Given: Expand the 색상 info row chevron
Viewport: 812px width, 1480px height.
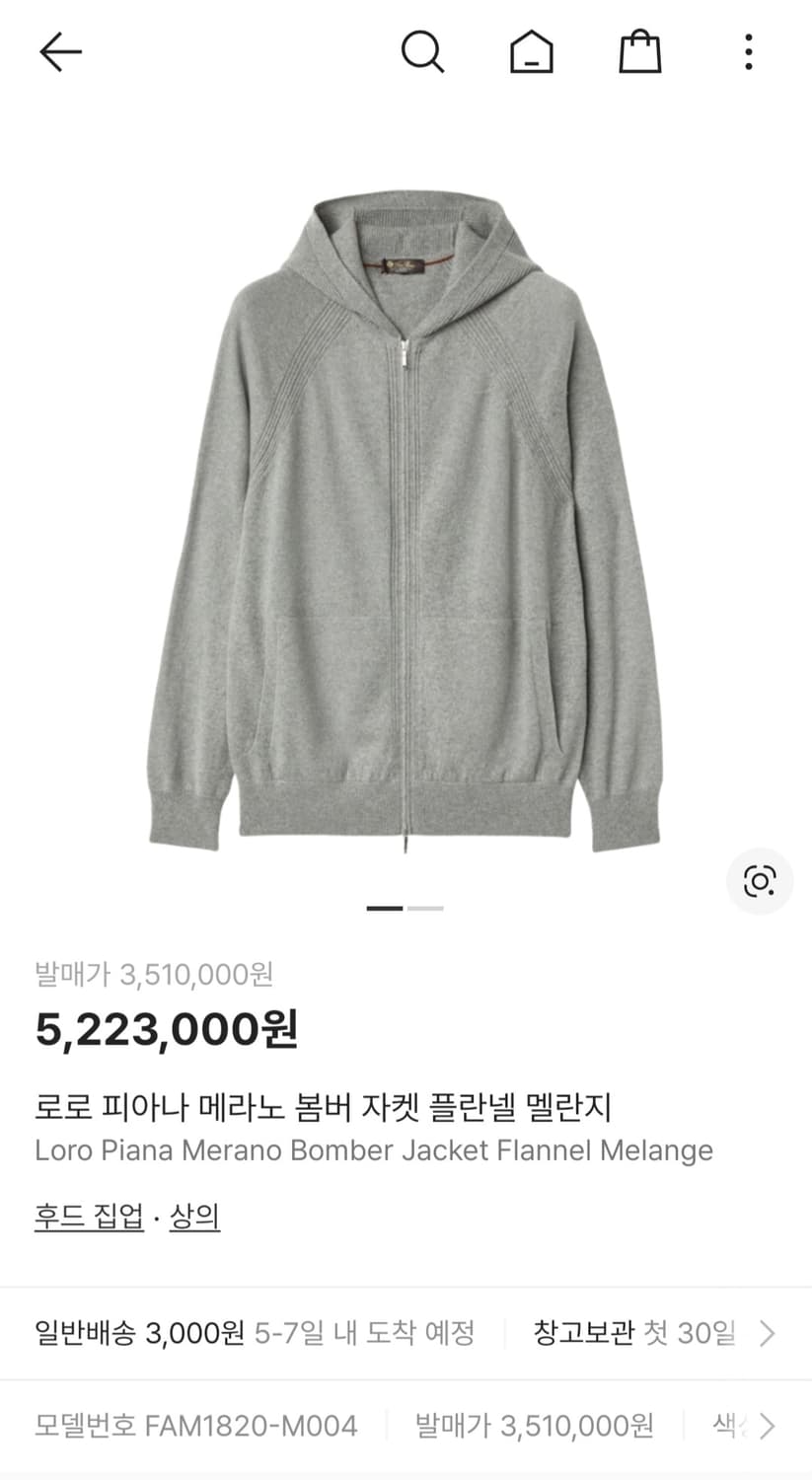Looking at the screenshot, I should point(765,1426).
